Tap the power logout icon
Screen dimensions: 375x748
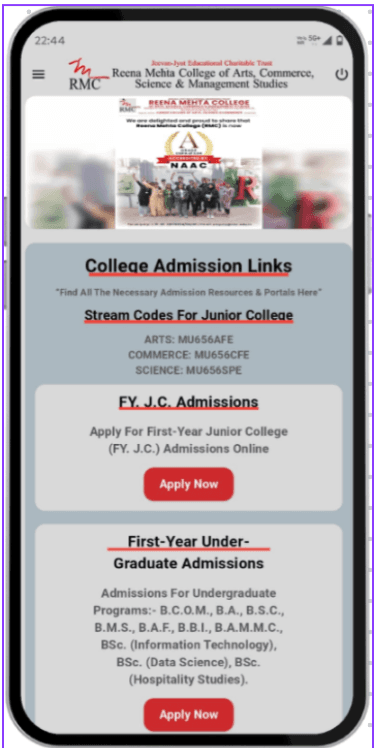click(x=342, y=74)
